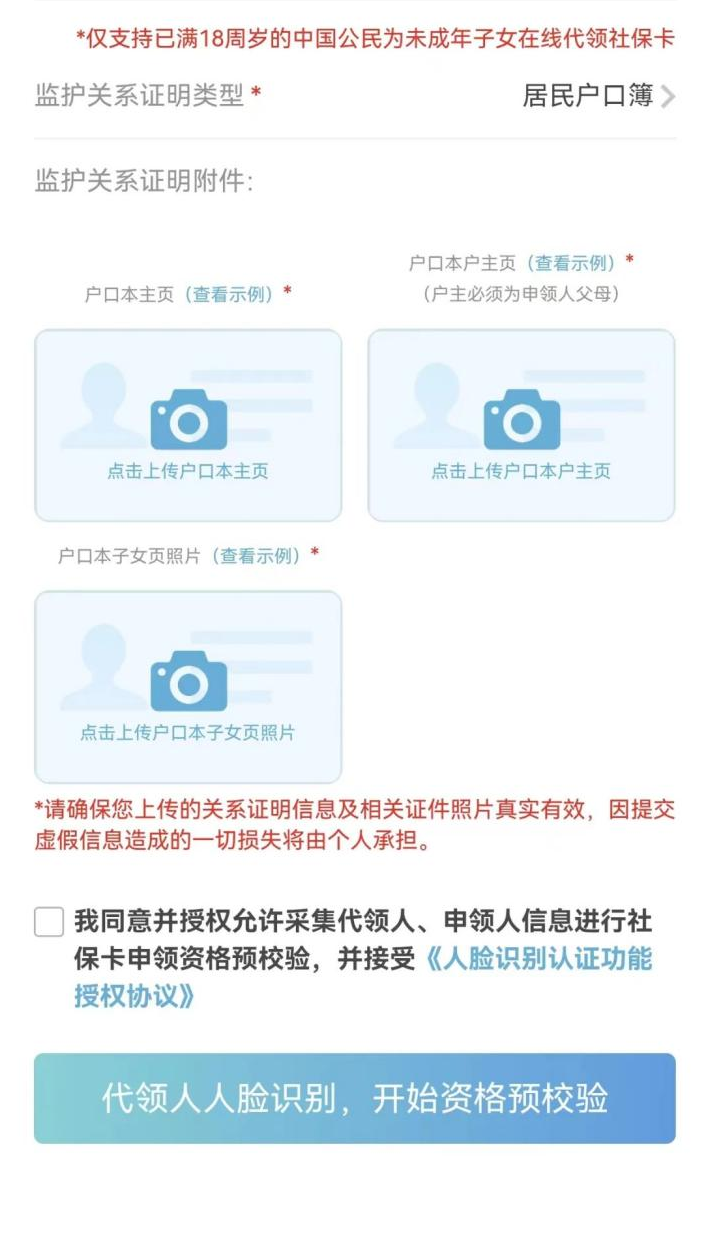Screen dimensions: 707x1255
Task: Upload photo via 点击上传户口本主页 tile
Action: point(188,425)
